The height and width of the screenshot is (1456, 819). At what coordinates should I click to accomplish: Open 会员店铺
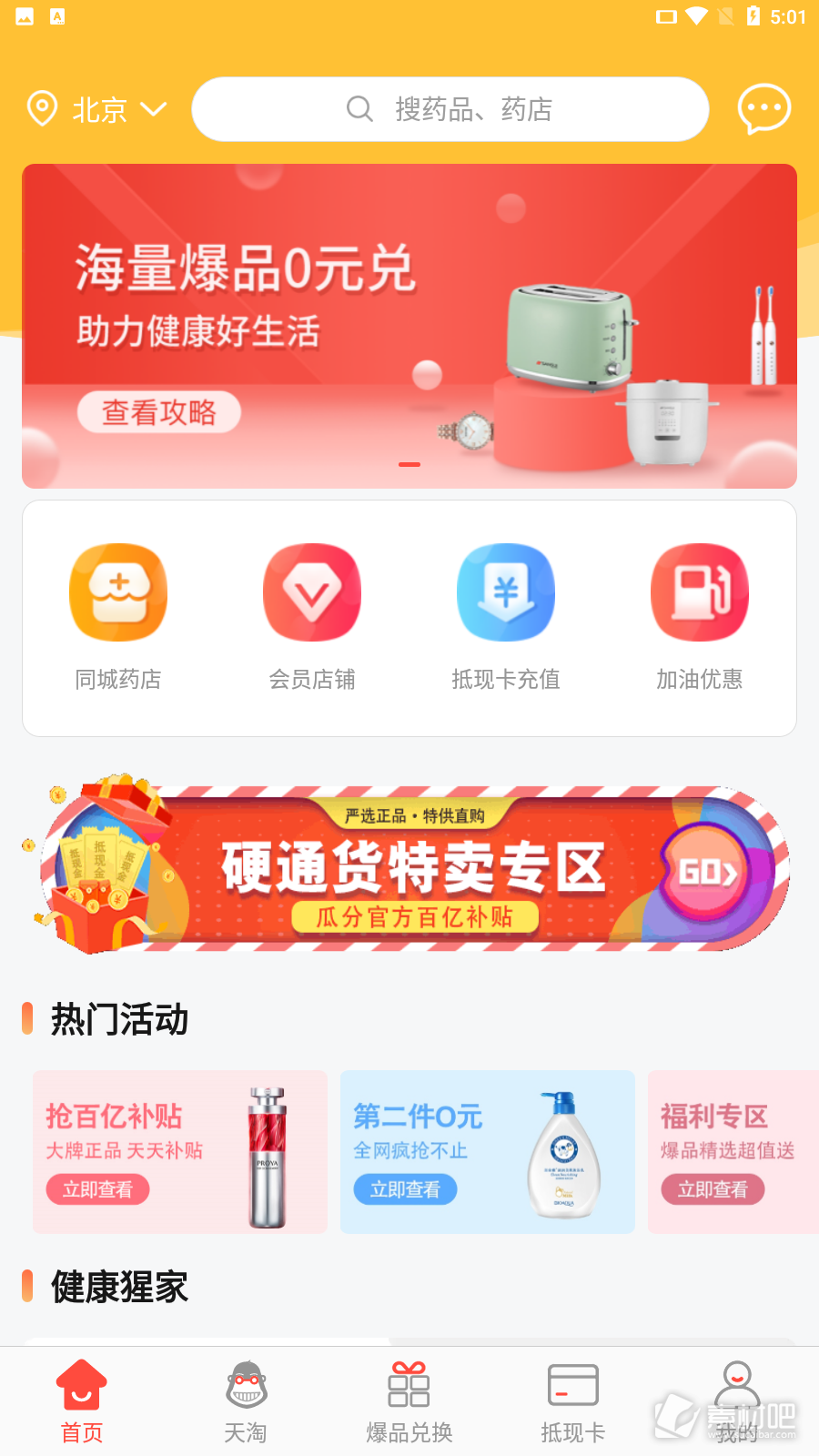pyautogui.click(x=312, y=617)
